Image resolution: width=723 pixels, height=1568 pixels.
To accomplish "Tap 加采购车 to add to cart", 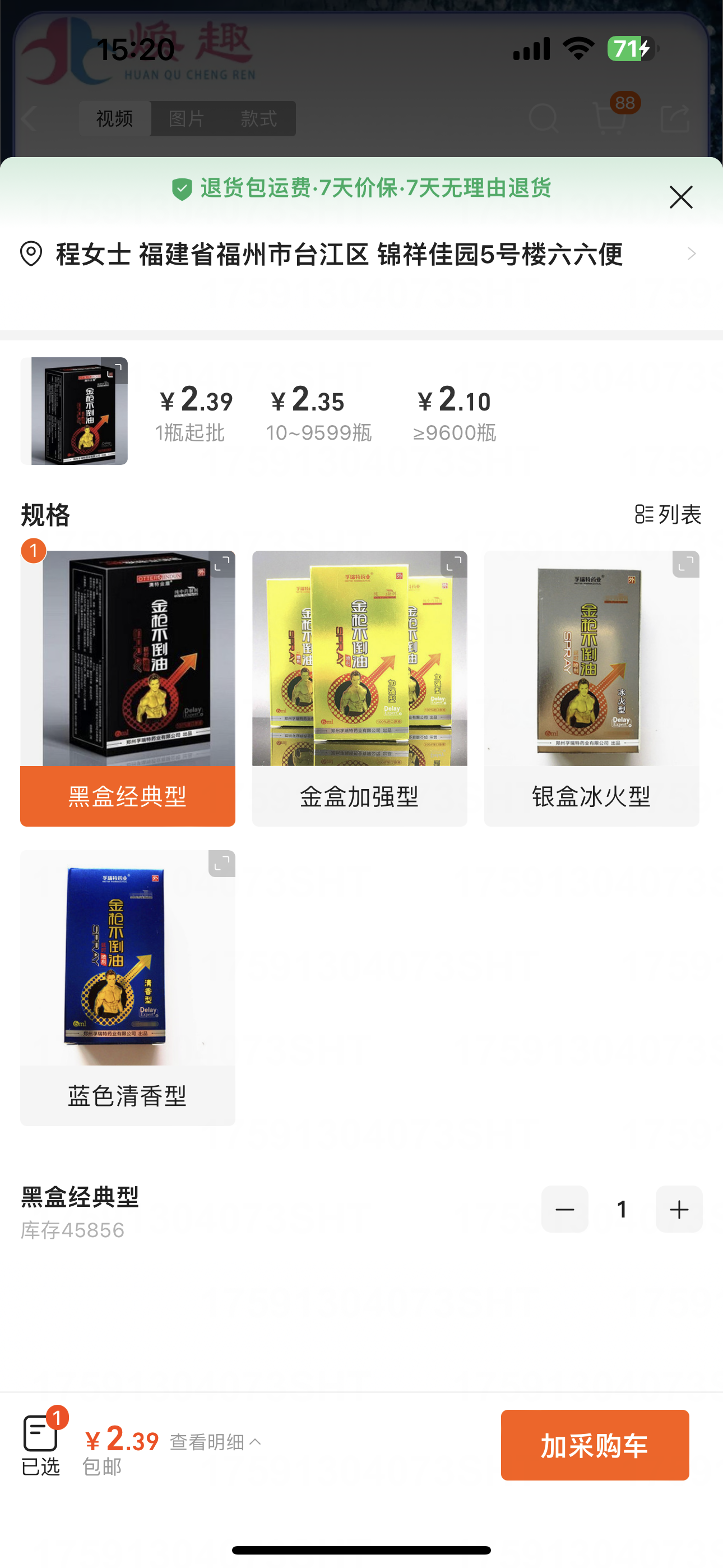I will [594, 1445].
